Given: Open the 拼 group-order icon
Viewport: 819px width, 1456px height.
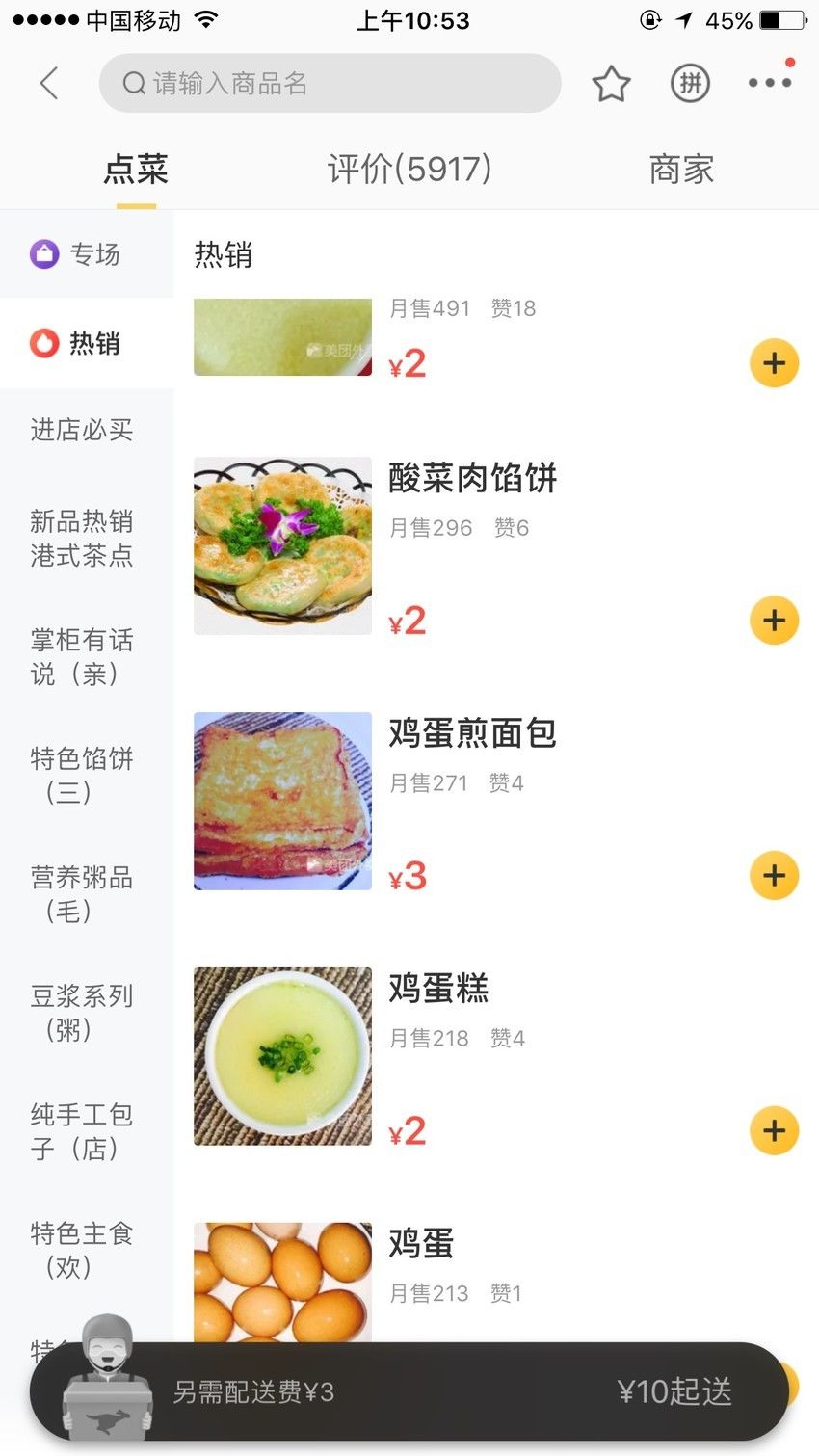Looking at the screenshot, I should tap(690, 84).
